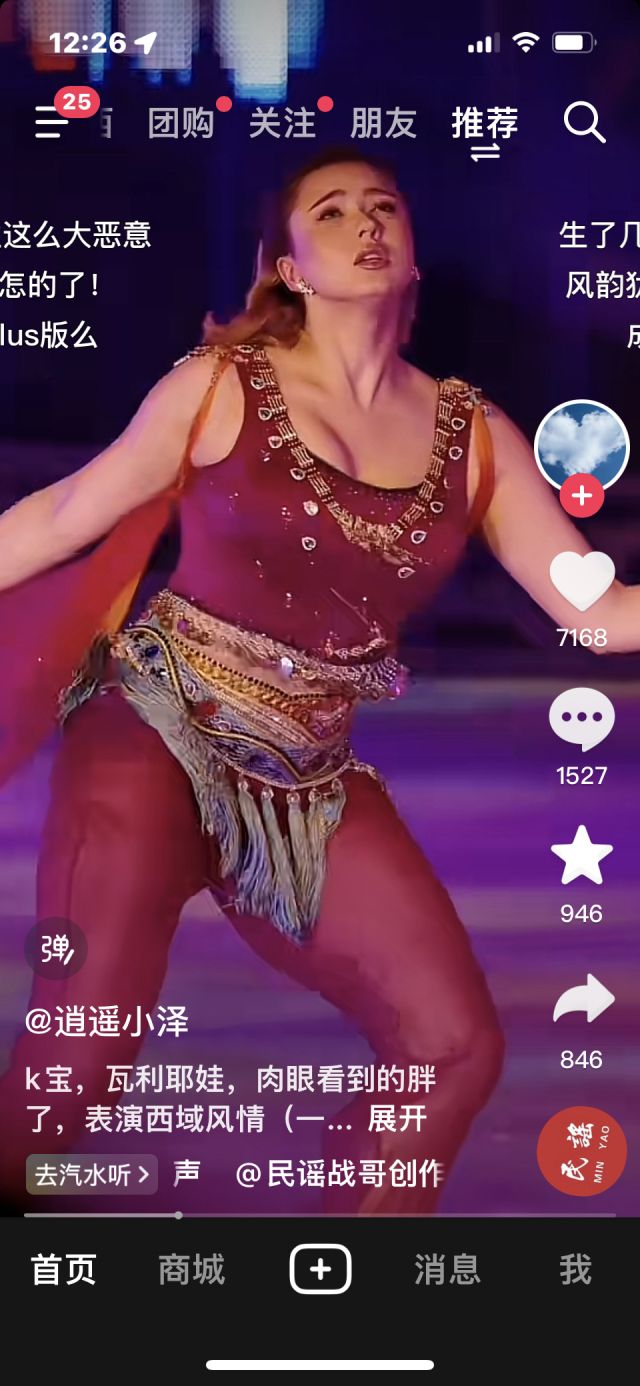Open the 消息 tab

[x=447, y=1270]
